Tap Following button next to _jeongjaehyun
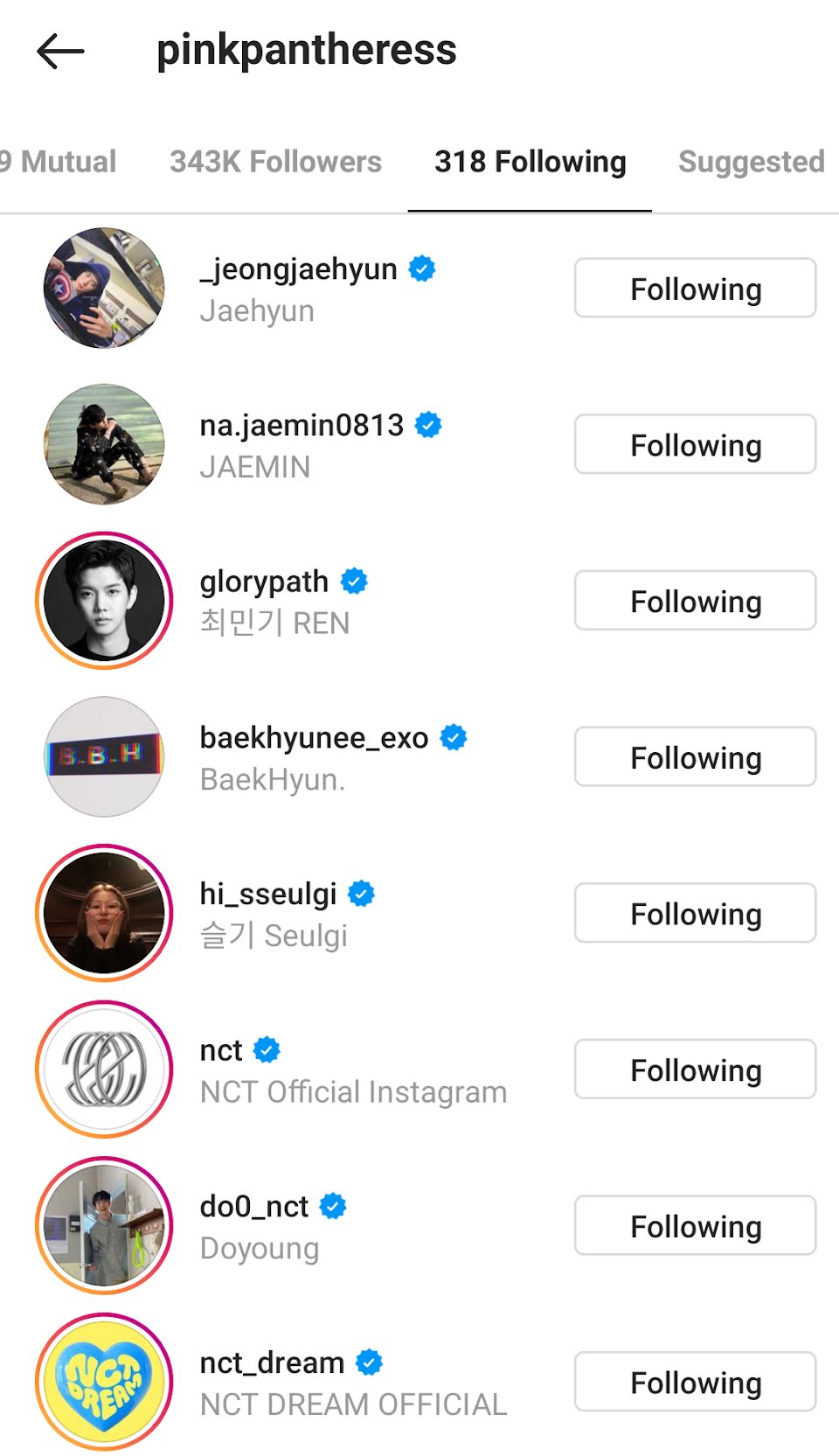This screenshot has height=1456, width=839. 695,289
